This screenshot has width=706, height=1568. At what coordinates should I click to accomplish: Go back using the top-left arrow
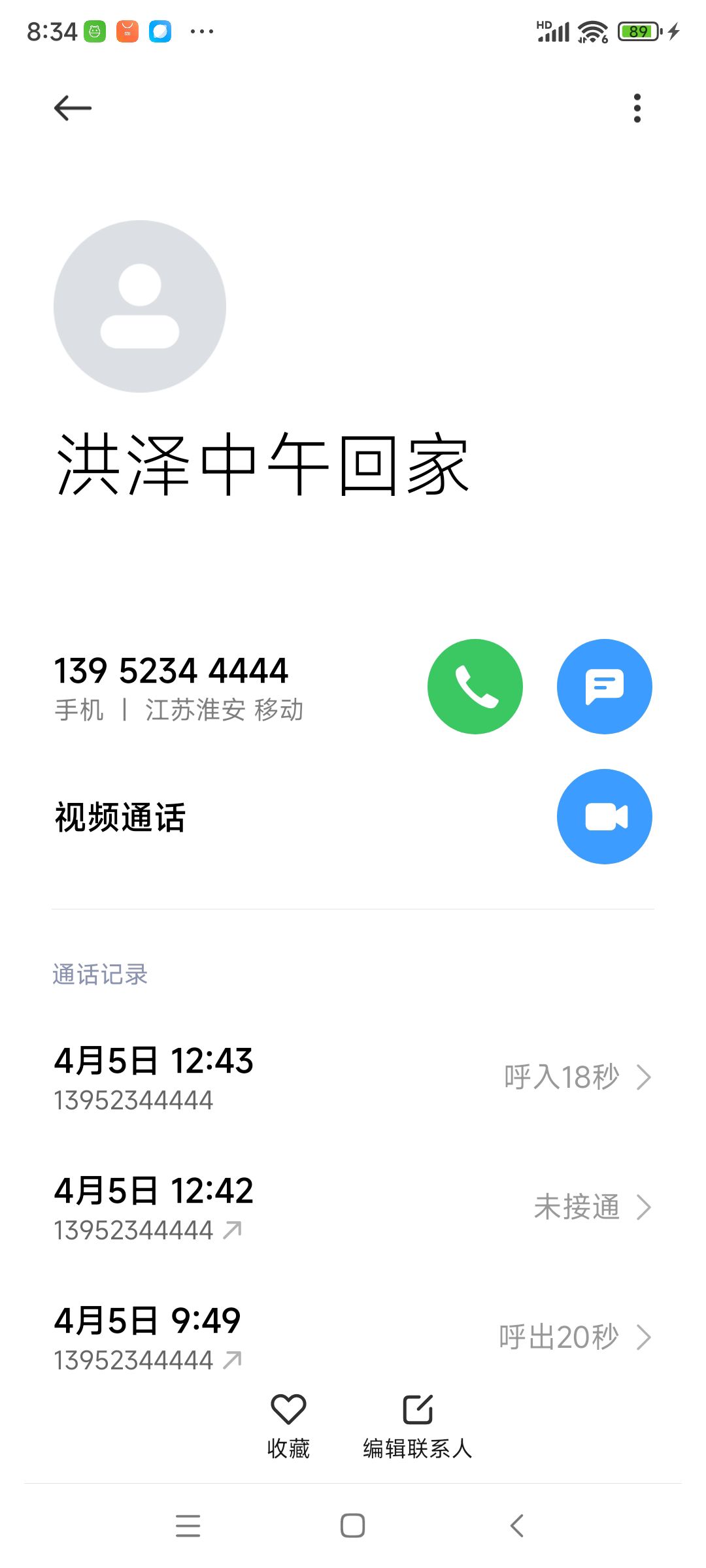click(73, 108)
